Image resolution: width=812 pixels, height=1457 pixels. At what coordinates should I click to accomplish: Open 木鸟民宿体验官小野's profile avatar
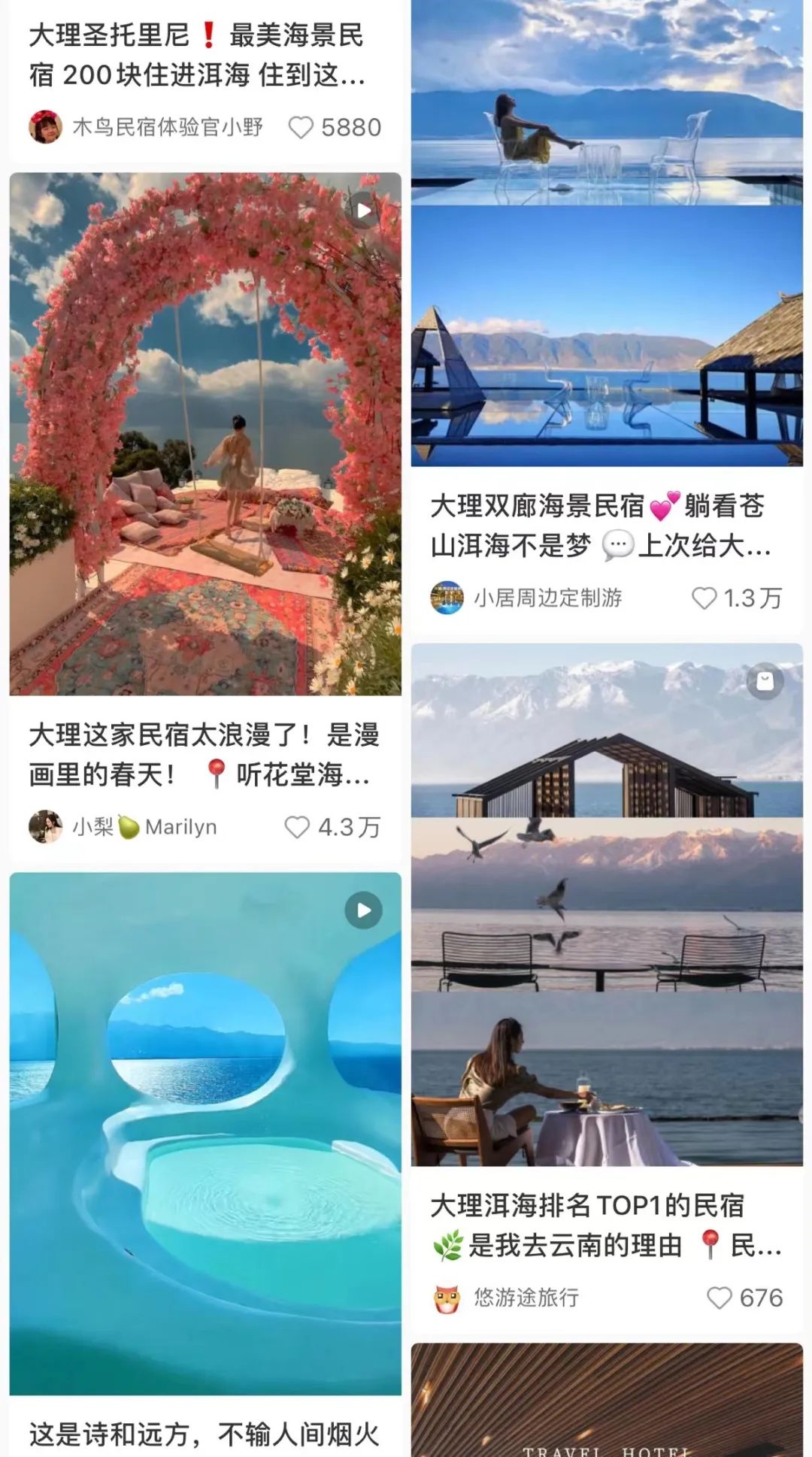(47, 127)
